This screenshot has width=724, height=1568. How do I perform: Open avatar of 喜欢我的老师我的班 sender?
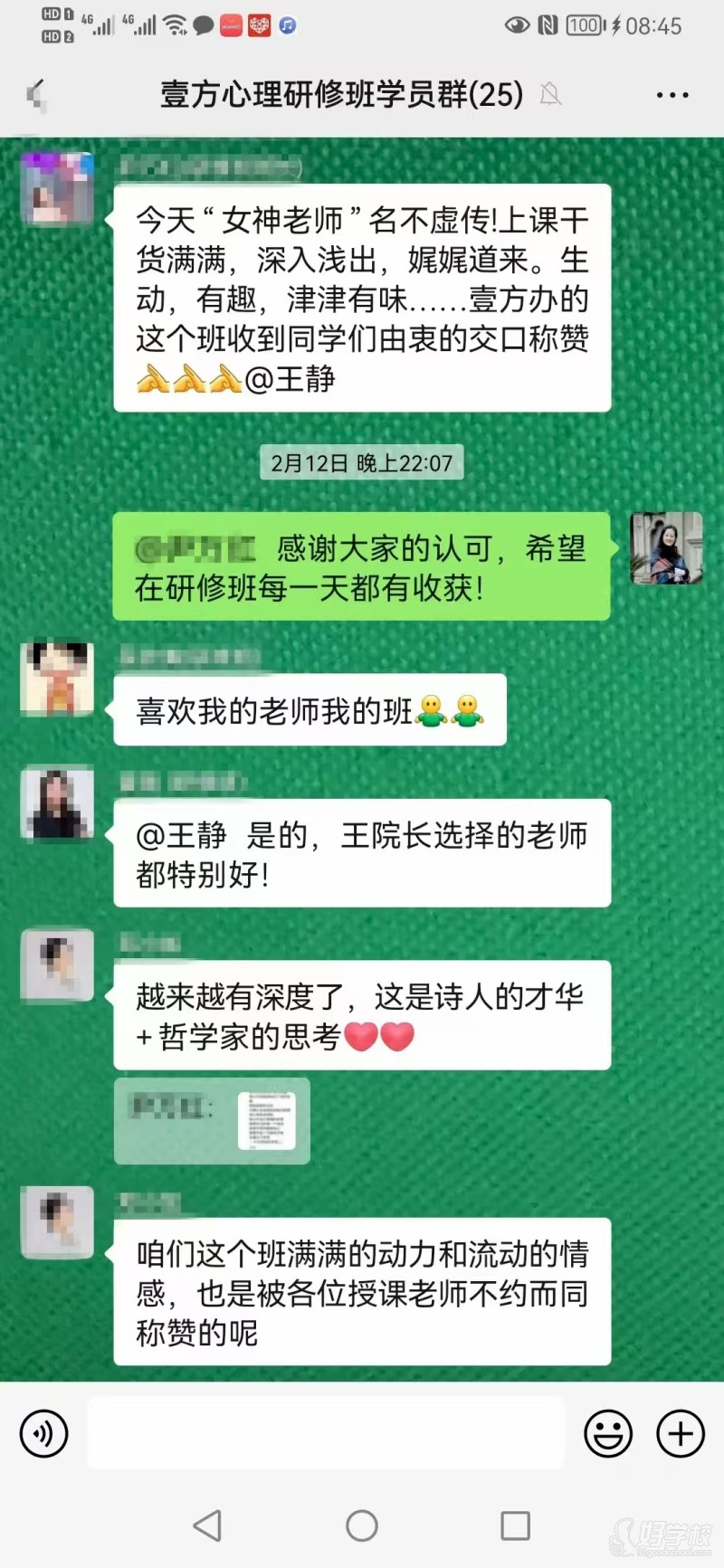(57, 679)
